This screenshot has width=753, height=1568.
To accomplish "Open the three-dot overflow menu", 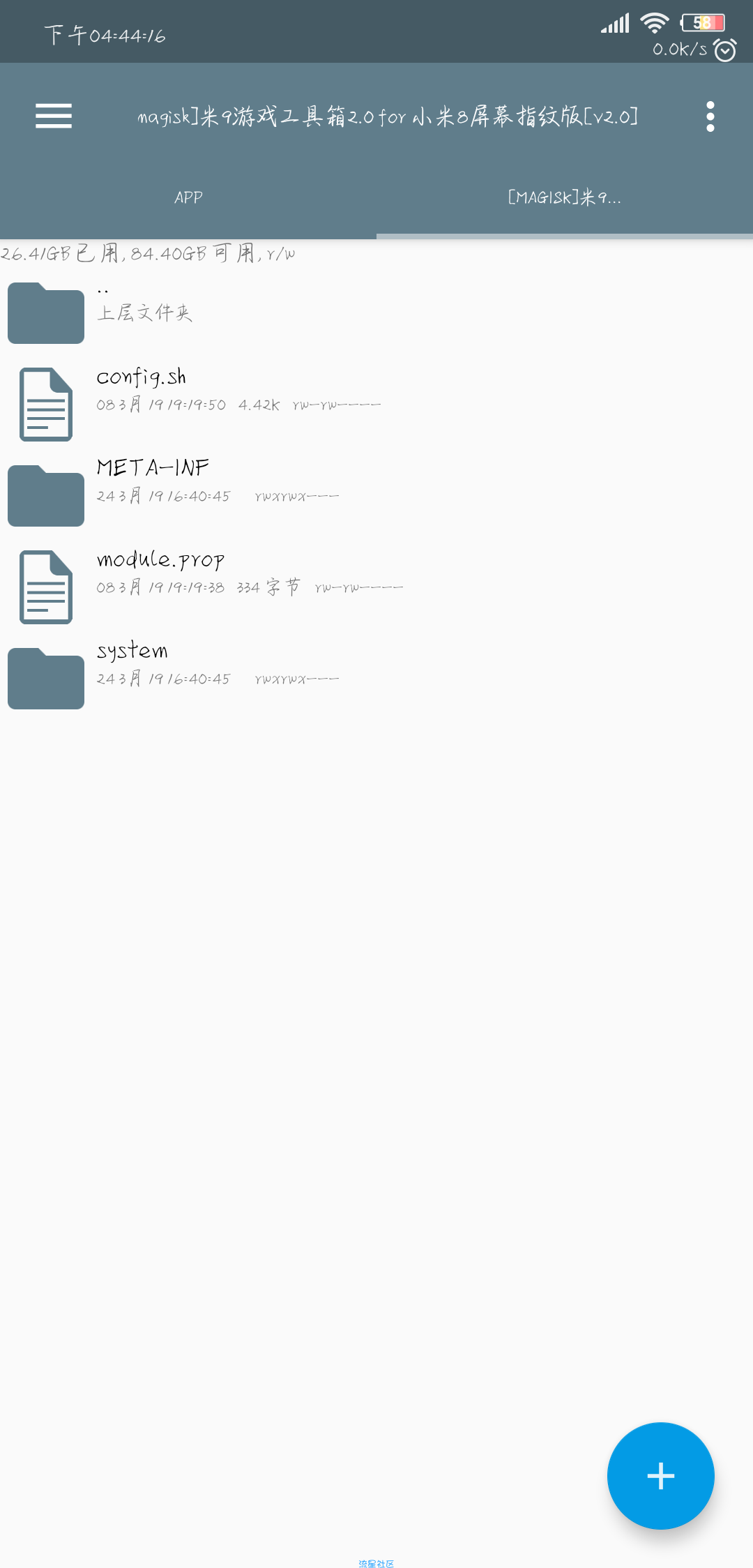I will click(710, 116).
